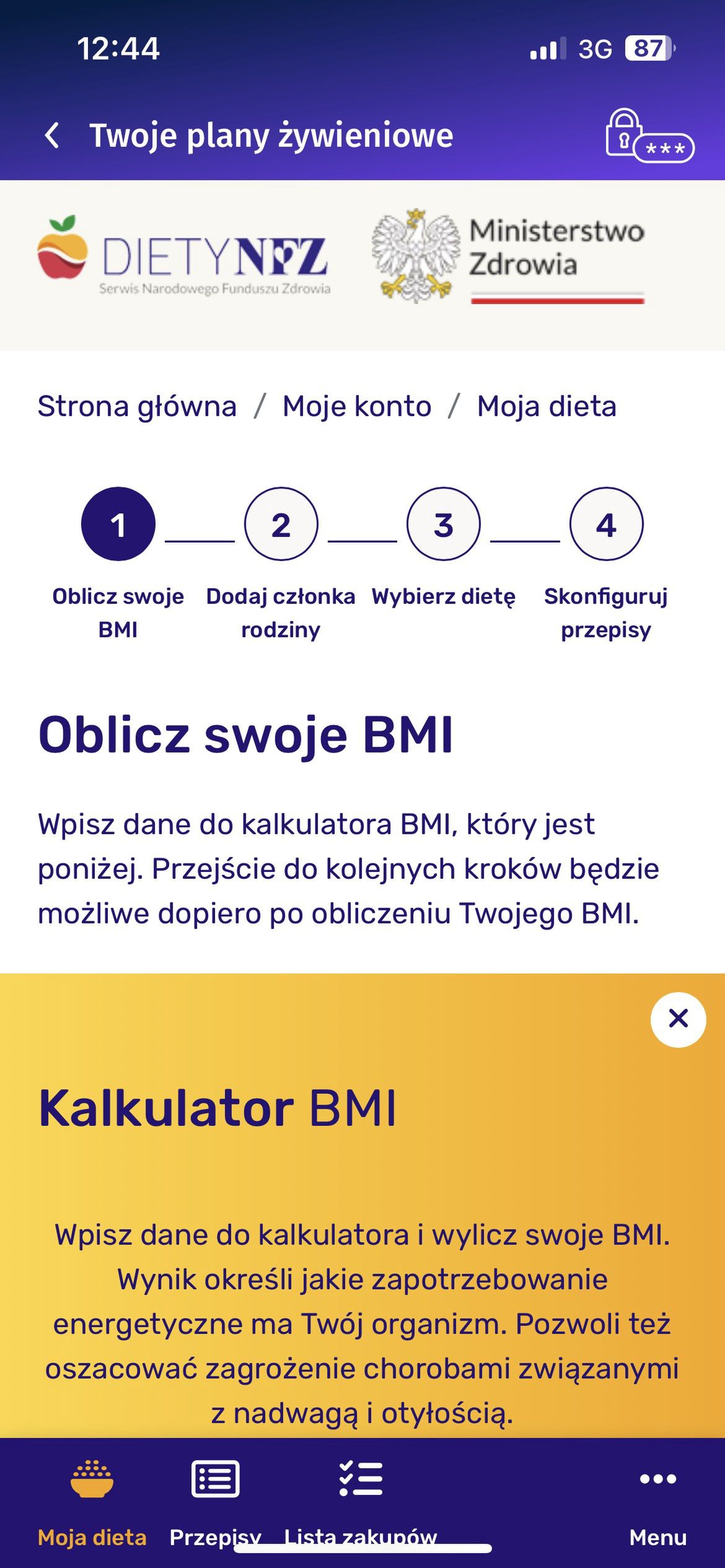Open the Strona główna breadcrumb link

coord(137,407)
